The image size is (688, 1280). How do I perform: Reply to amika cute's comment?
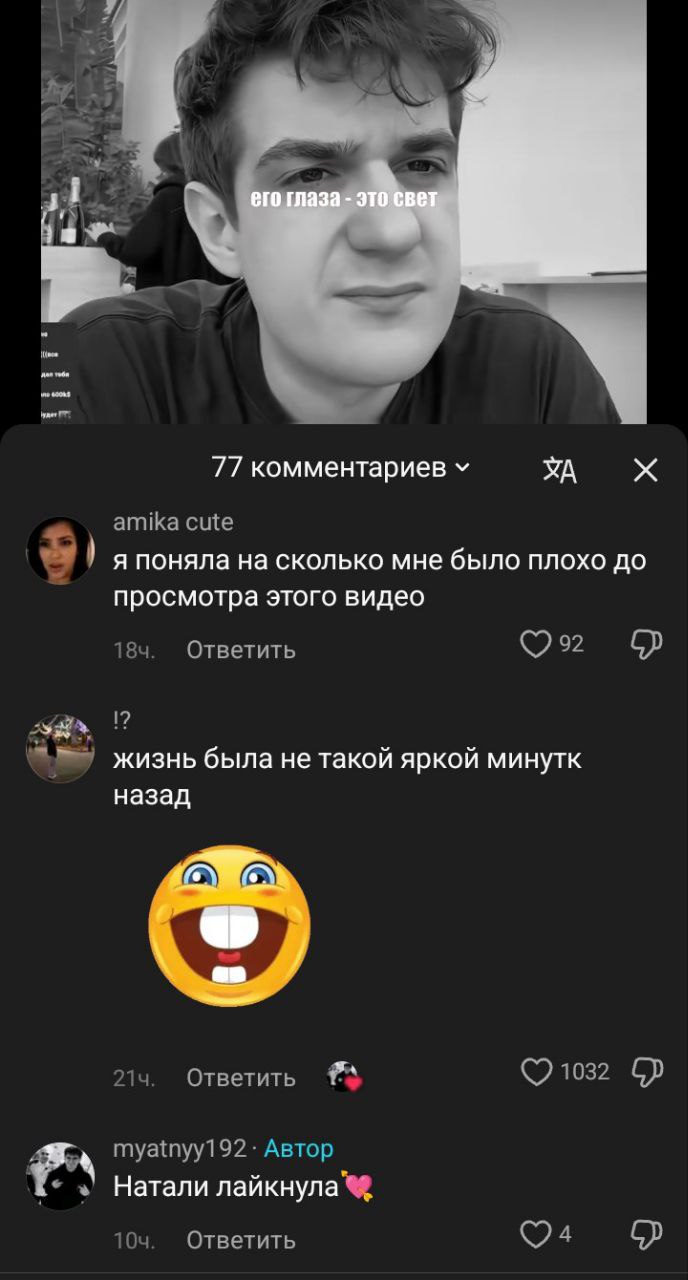pos(241,650)
